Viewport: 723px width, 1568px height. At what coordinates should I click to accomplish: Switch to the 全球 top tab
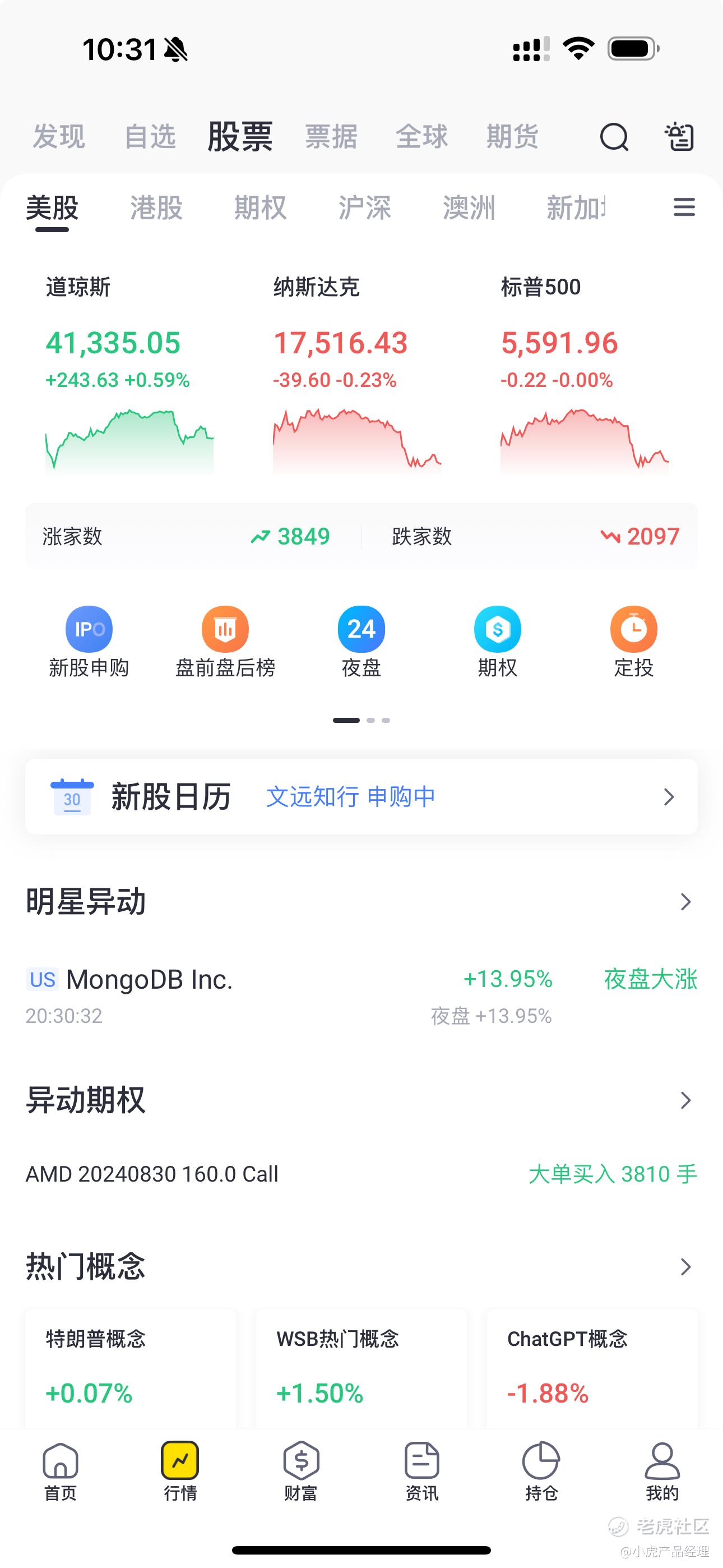(x=421, y=137)
